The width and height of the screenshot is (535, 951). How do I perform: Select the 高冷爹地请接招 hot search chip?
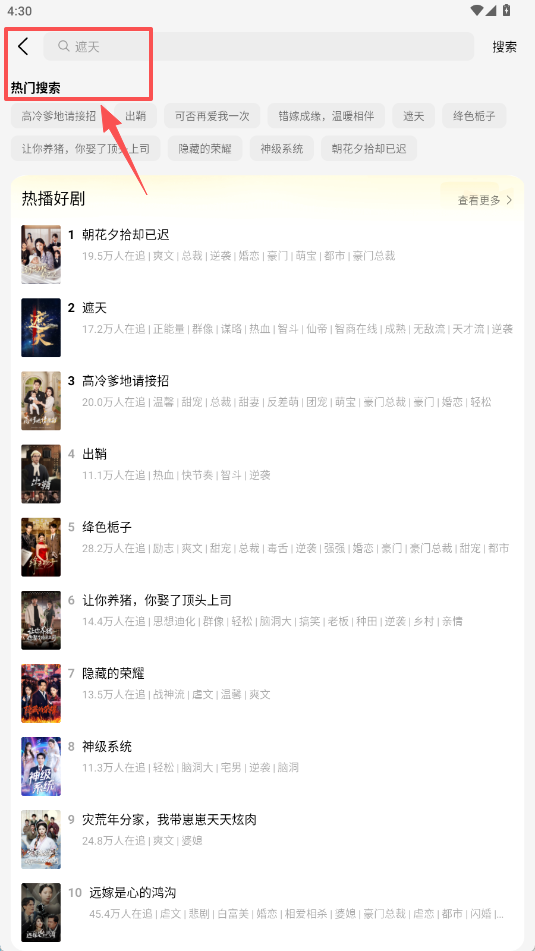pyautogui.click(x=59, y=116)
